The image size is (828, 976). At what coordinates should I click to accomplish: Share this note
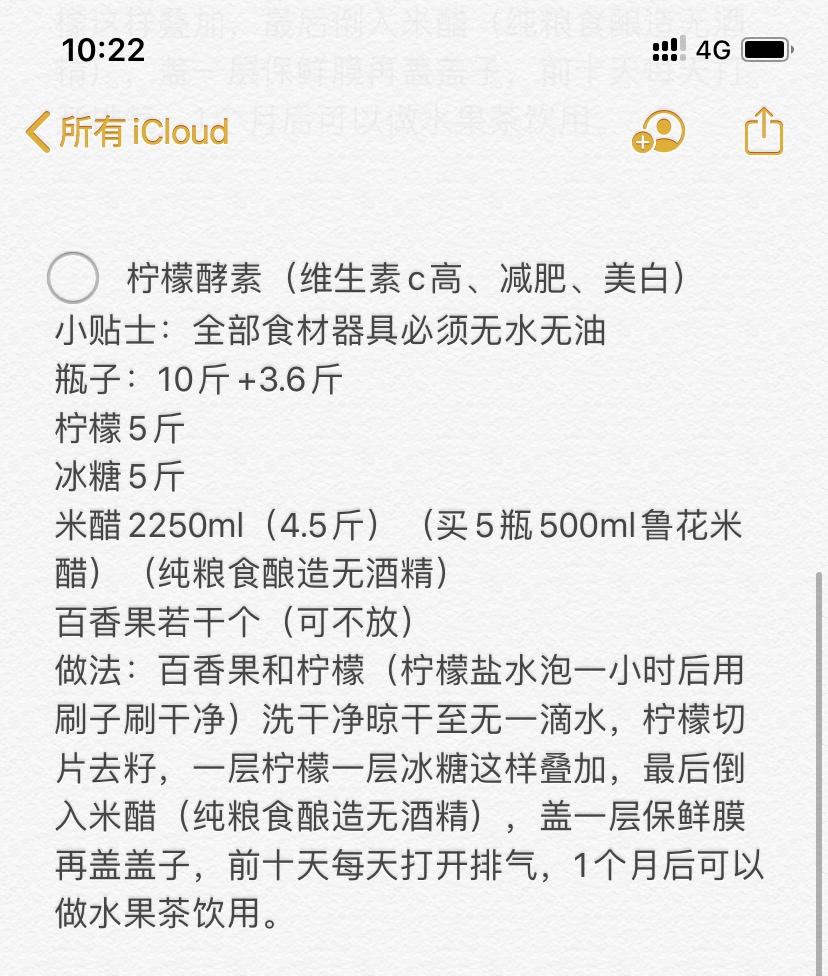click(764, 131)
